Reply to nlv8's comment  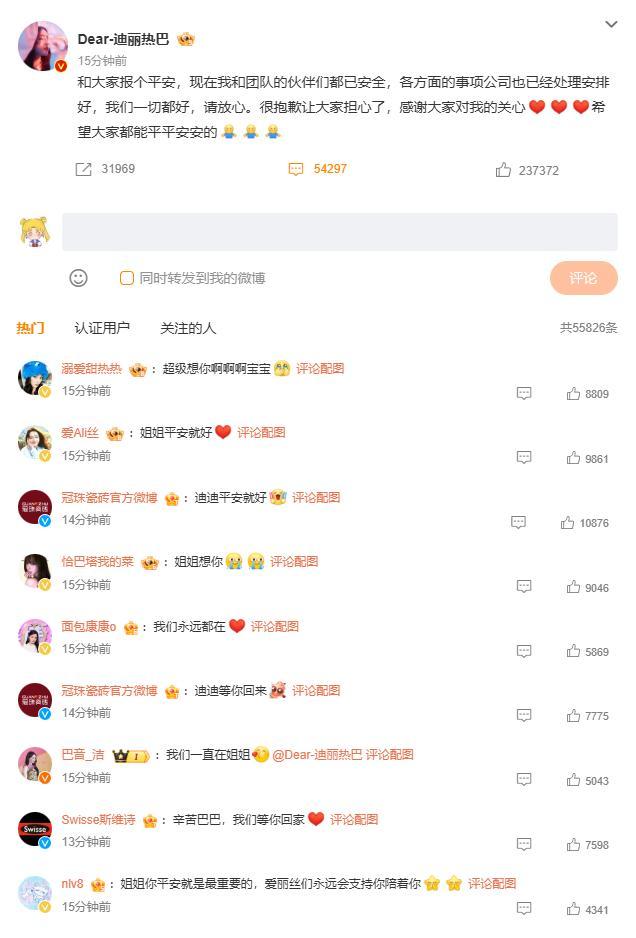click(x=524, y=909)
